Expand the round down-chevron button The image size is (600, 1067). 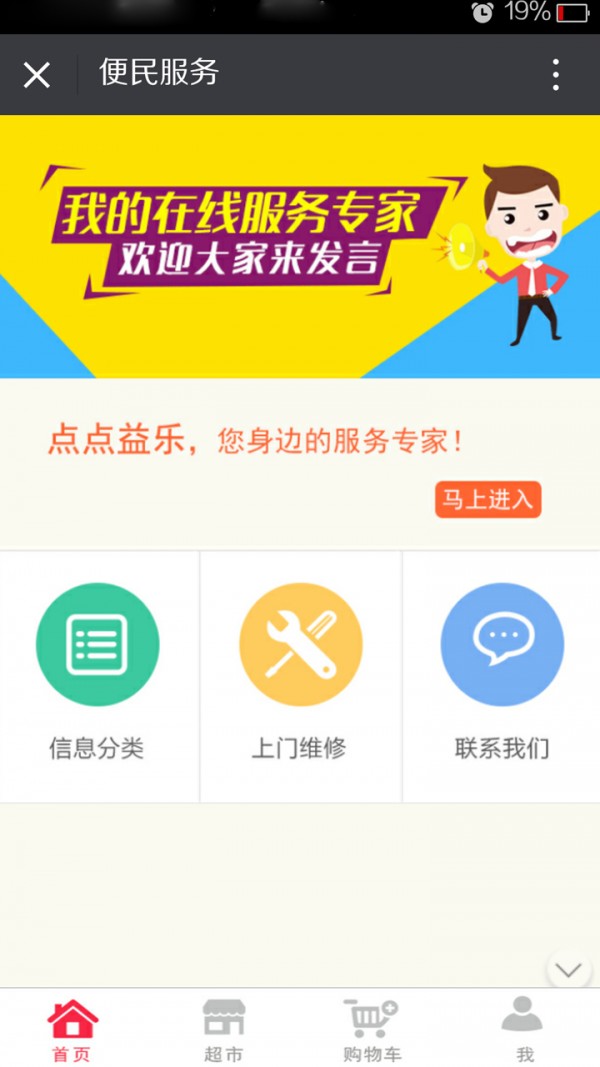point(569,969)
